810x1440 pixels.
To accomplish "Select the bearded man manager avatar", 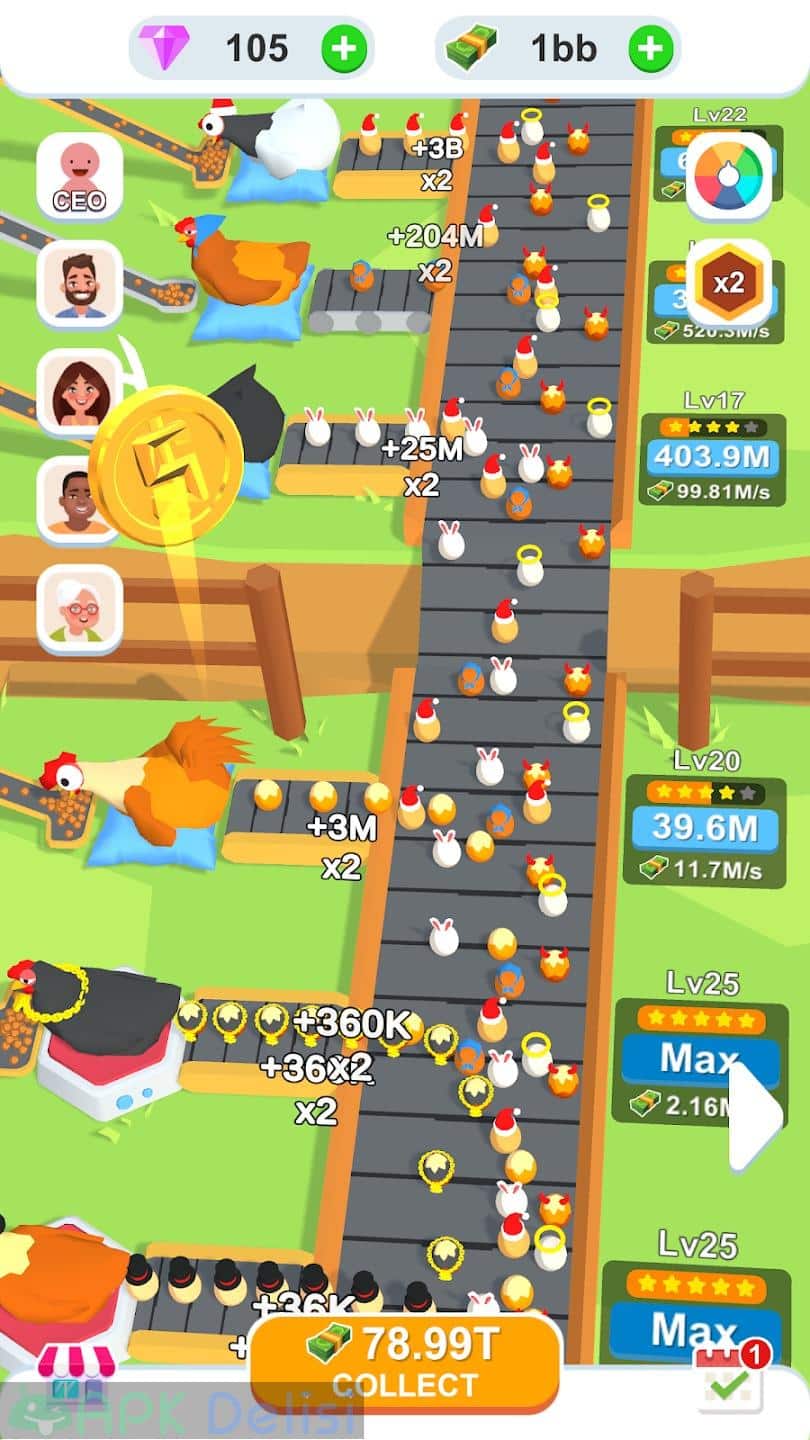I will point(80,284).
